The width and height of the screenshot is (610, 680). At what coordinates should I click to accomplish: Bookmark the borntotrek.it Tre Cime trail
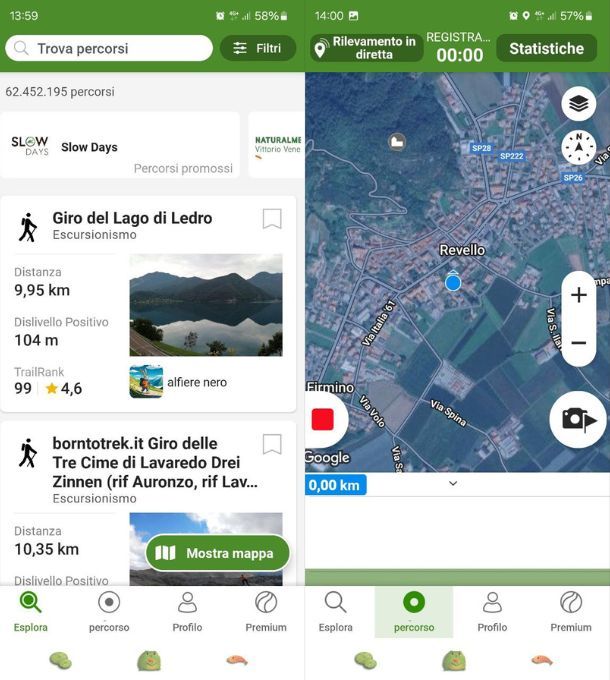[271, 444]
